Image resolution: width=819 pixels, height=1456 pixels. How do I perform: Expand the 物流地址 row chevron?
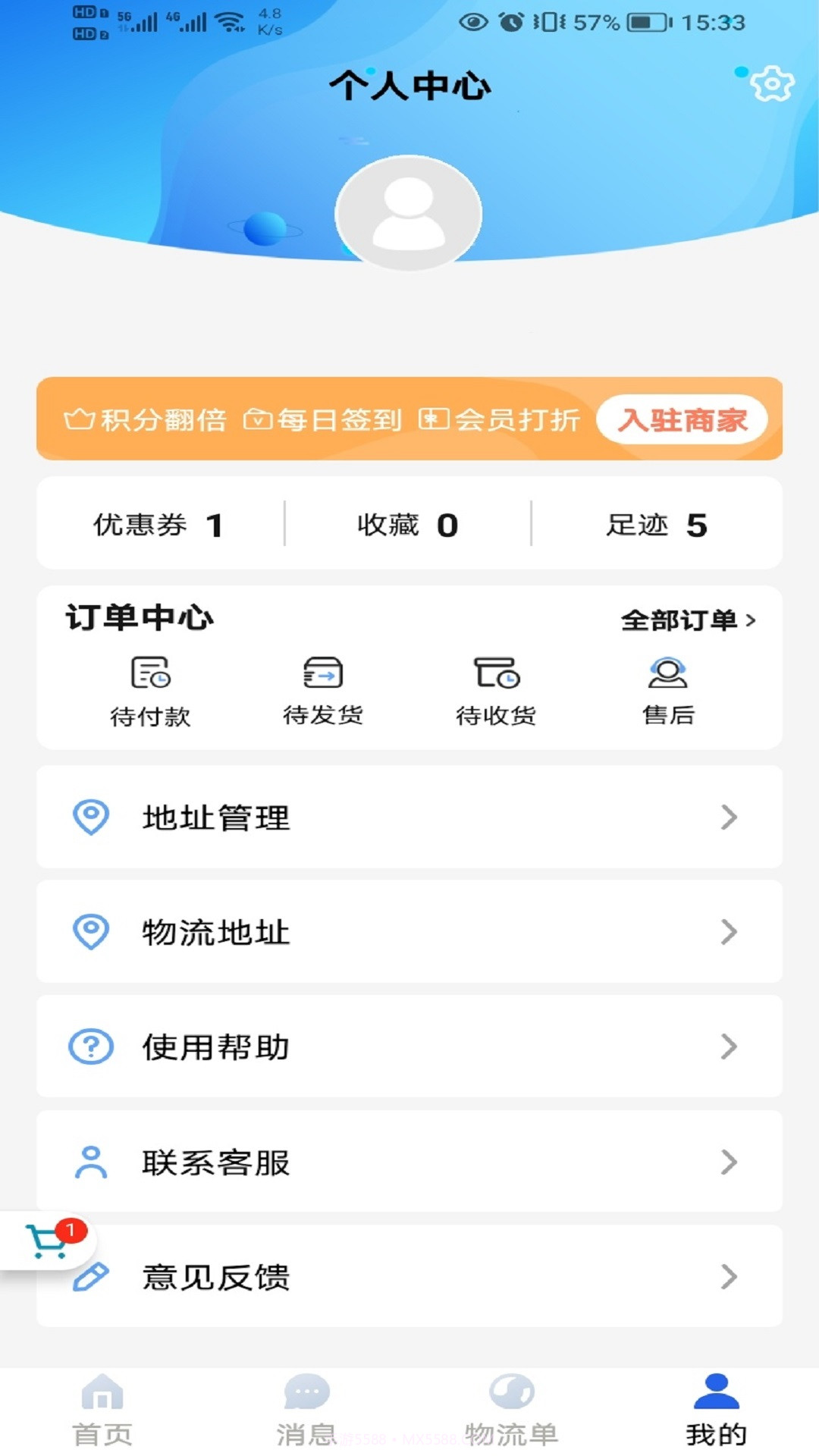click(x=730, y=932)
